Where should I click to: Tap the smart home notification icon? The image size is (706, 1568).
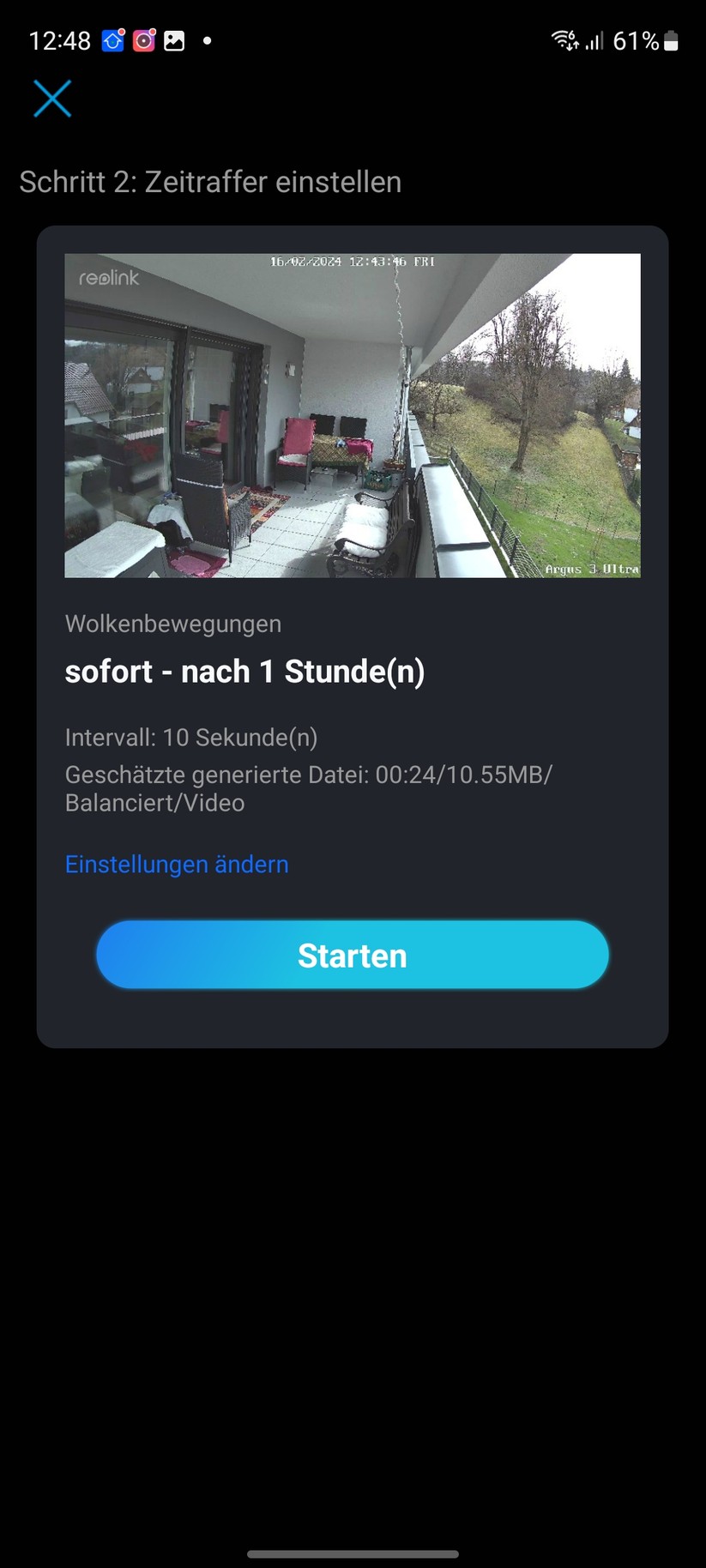pyautogui.click(x=112, y=40)
